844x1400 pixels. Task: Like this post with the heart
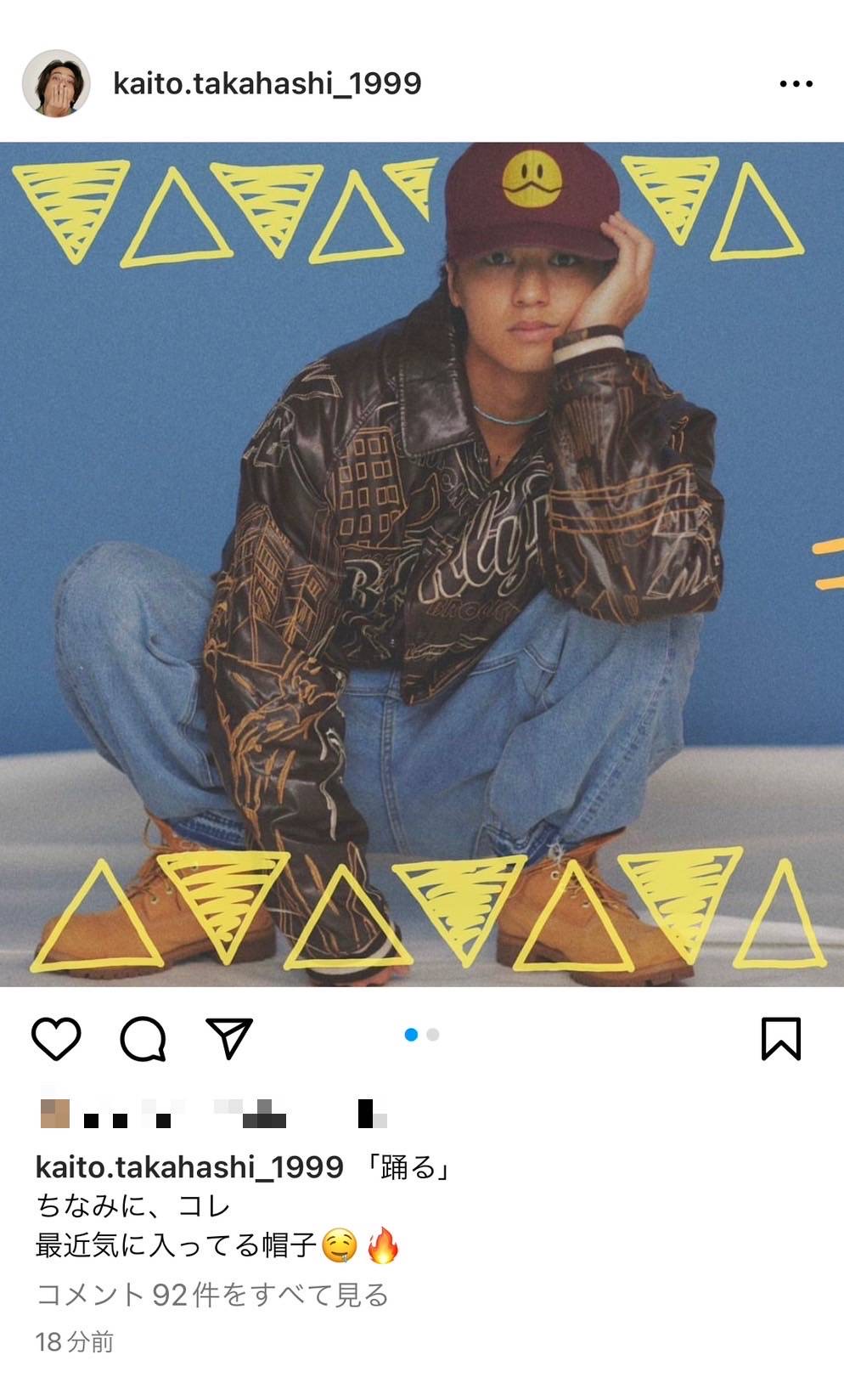pyautogui.click(x=56, y=1038)
